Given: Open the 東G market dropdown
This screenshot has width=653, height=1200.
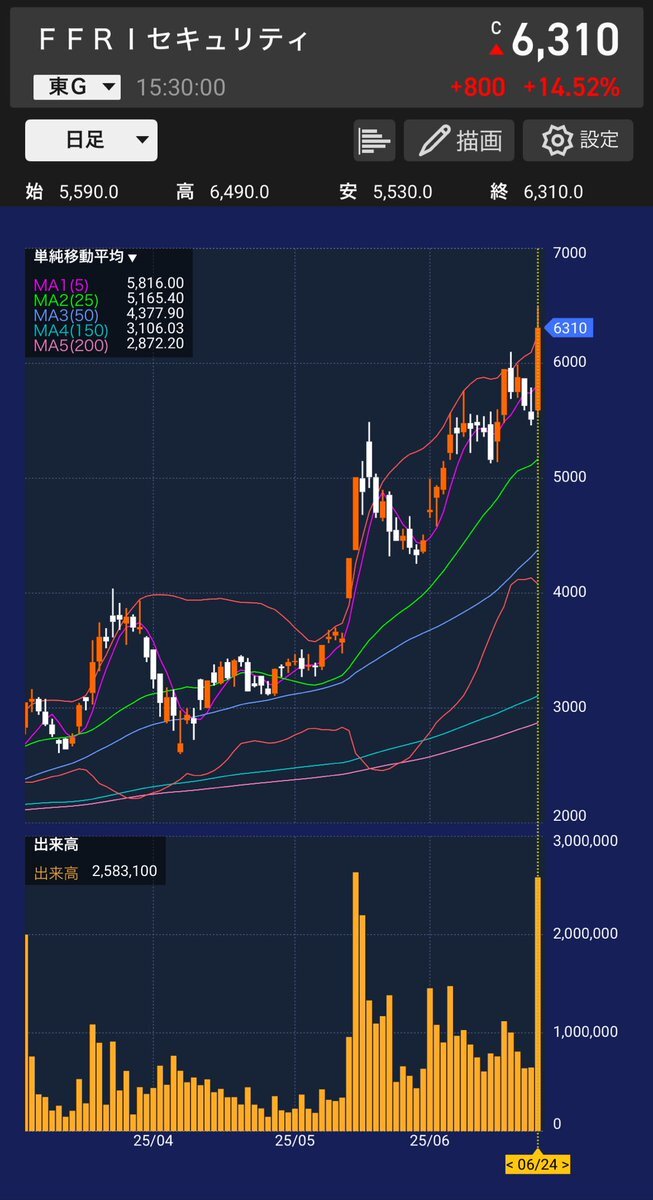Looking at the screenshot, I should point(77,87).
